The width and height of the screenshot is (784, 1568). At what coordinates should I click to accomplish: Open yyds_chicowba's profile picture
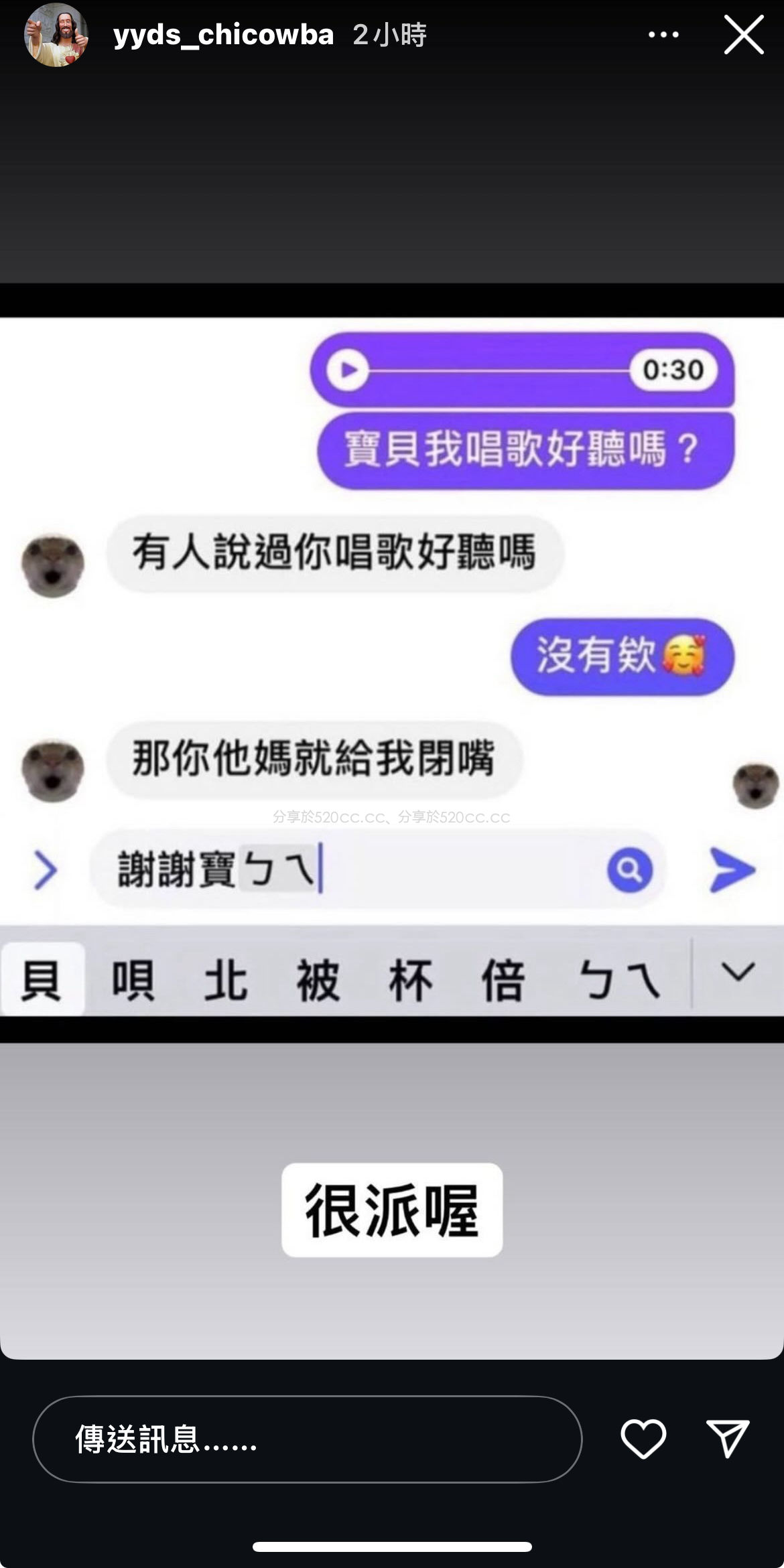(56, 35)
